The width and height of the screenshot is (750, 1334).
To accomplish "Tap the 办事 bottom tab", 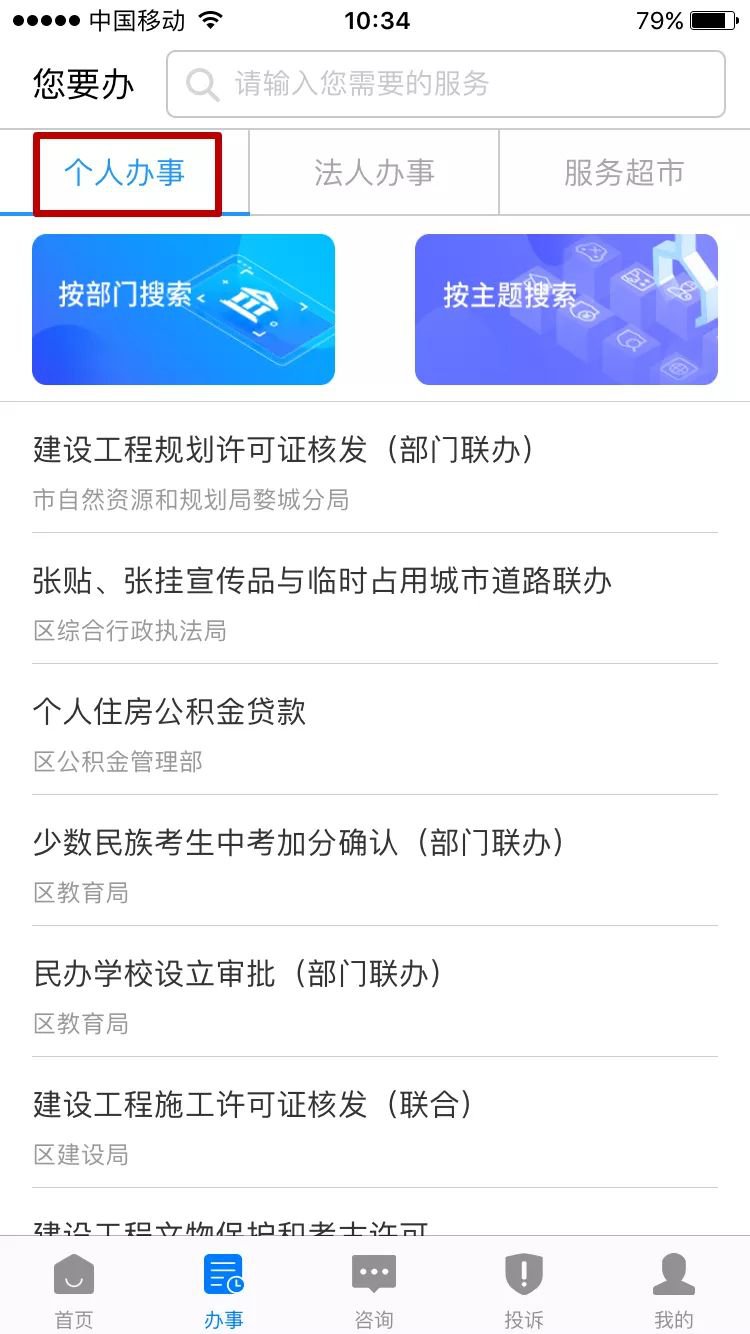I will [224, 1291].
